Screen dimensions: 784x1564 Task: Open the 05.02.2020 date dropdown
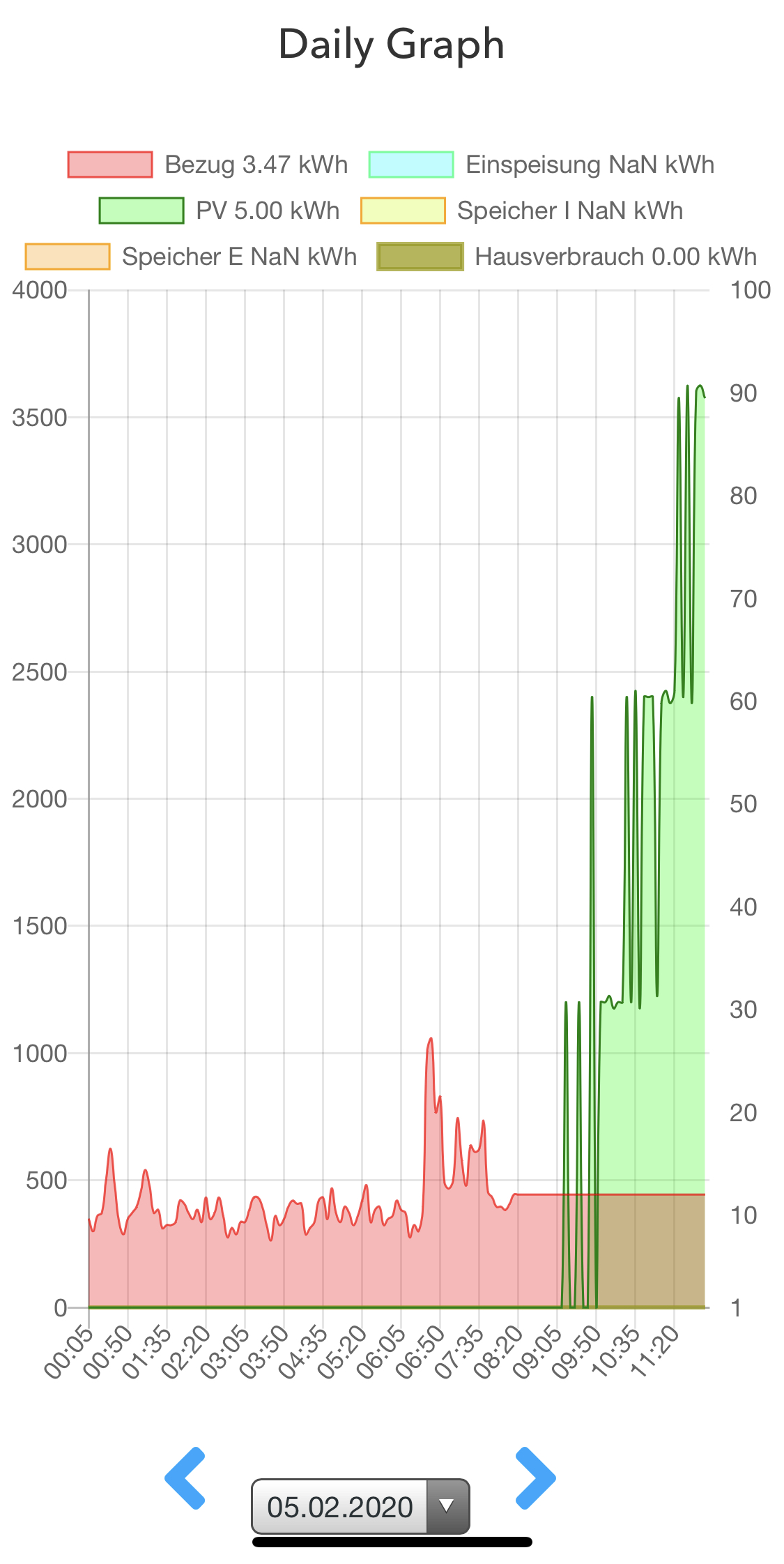click(360, 1506)
